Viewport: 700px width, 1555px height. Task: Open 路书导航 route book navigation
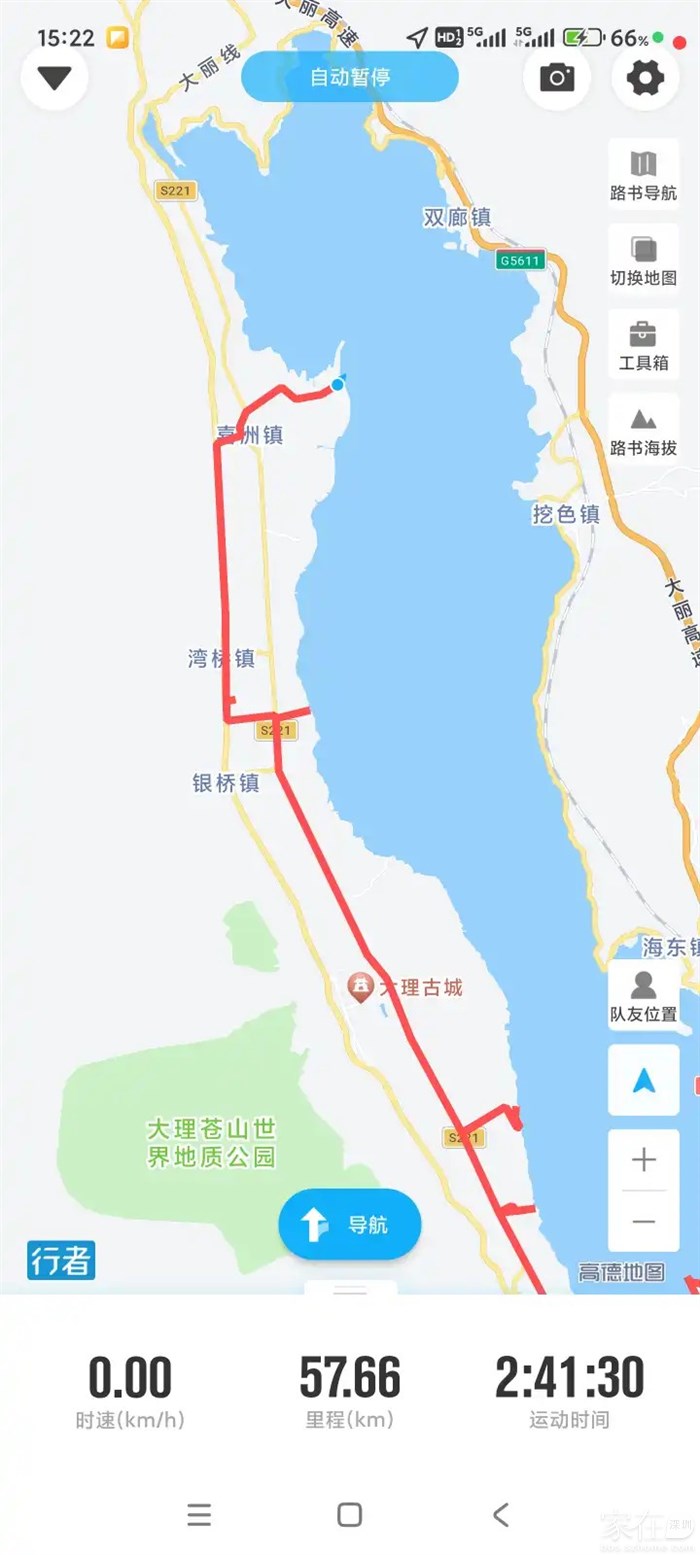point(643,174)
